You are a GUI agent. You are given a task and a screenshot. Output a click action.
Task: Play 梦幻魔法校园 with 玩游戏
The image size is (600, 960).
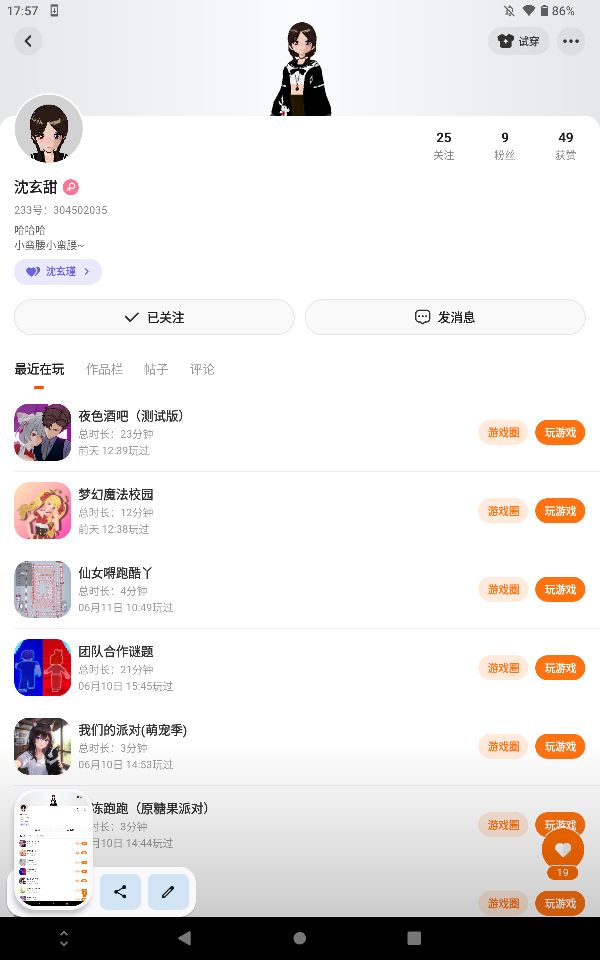(560, 511)
